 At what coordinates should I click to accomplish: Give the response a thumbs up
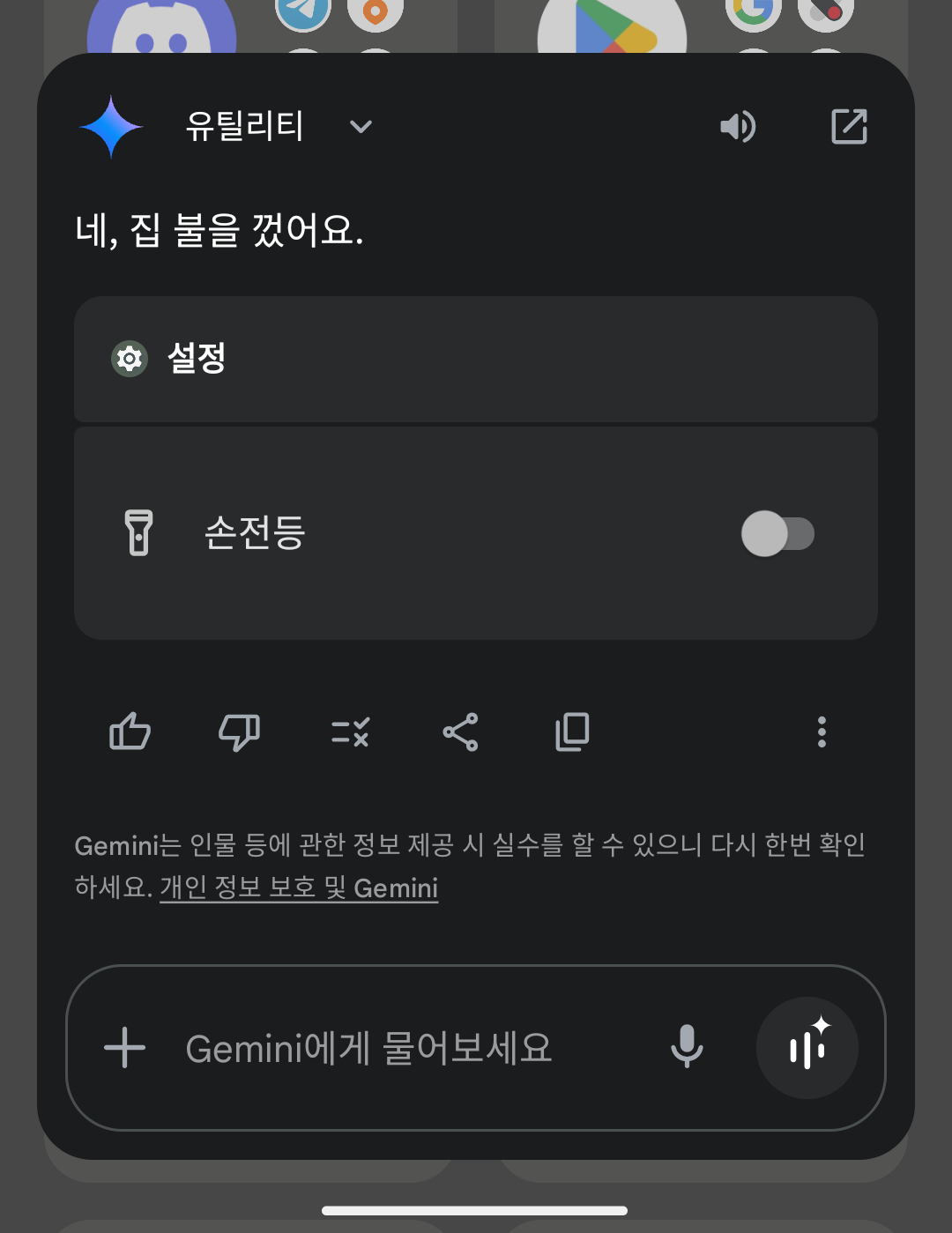pos(130,732)
